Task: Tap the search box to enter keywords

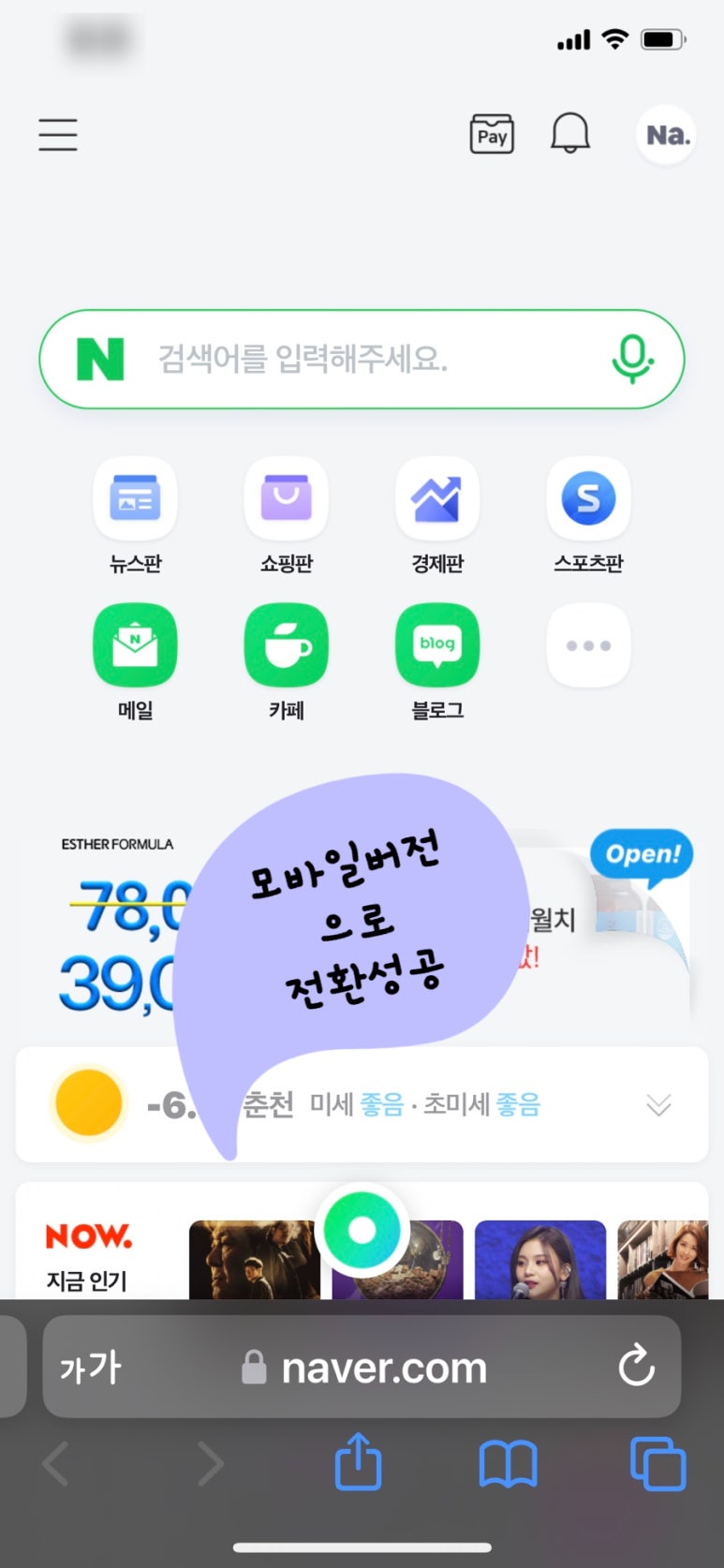Action: [362, 359]
